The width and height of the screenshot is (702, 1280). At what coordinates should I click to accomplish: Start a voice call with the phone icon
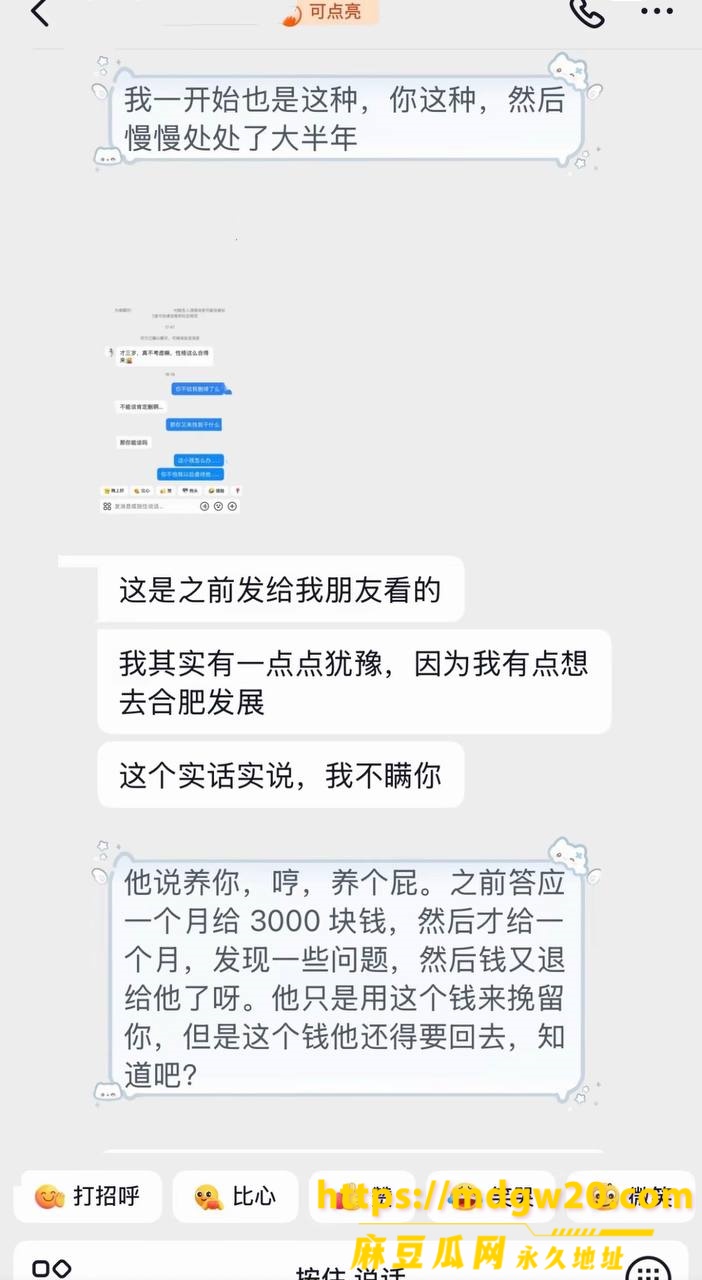coord(587,12)
